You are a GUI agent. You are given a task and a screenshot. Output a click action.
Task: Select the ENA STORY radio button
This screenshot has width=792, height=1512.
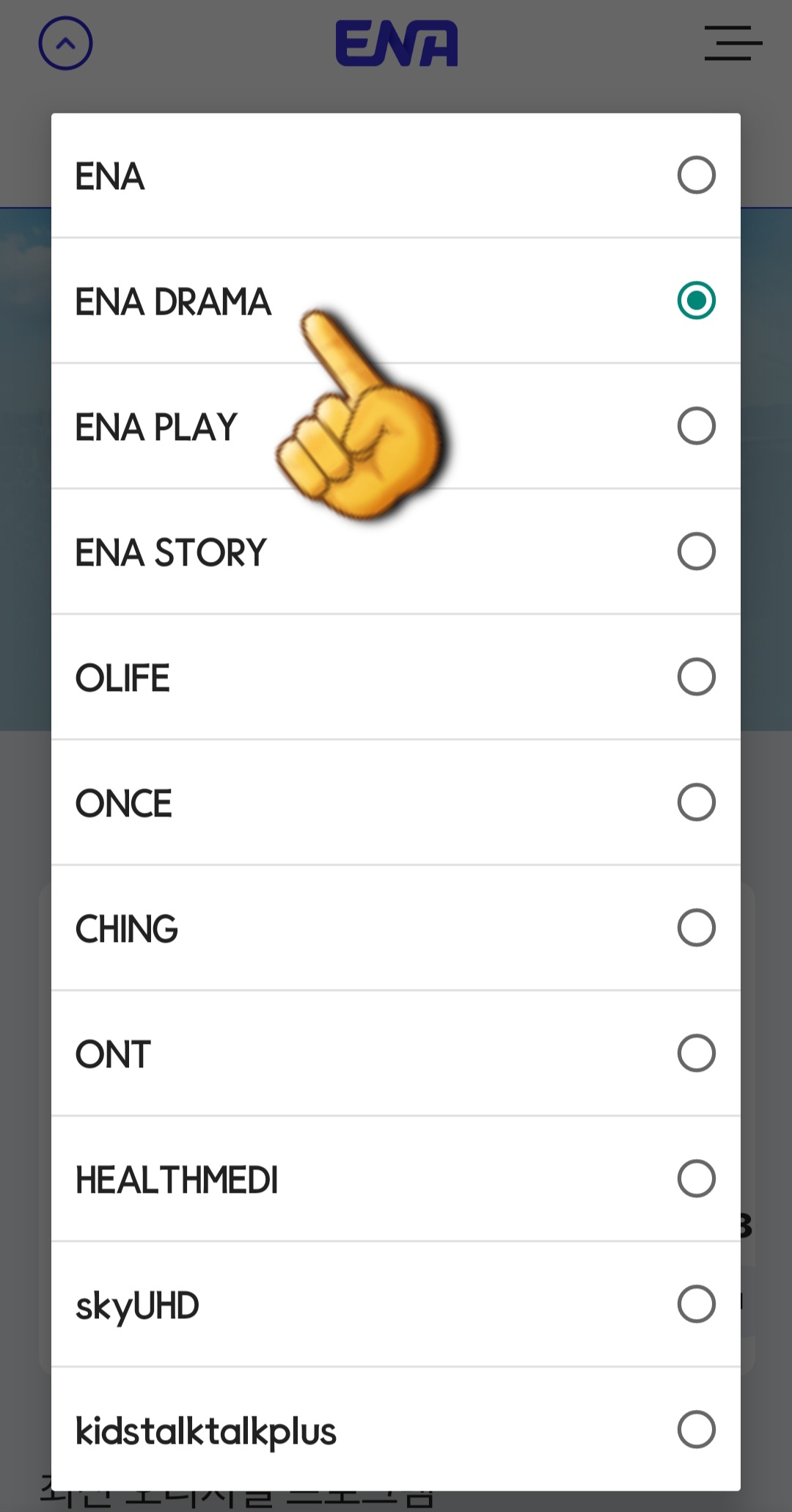click(696, 551)
